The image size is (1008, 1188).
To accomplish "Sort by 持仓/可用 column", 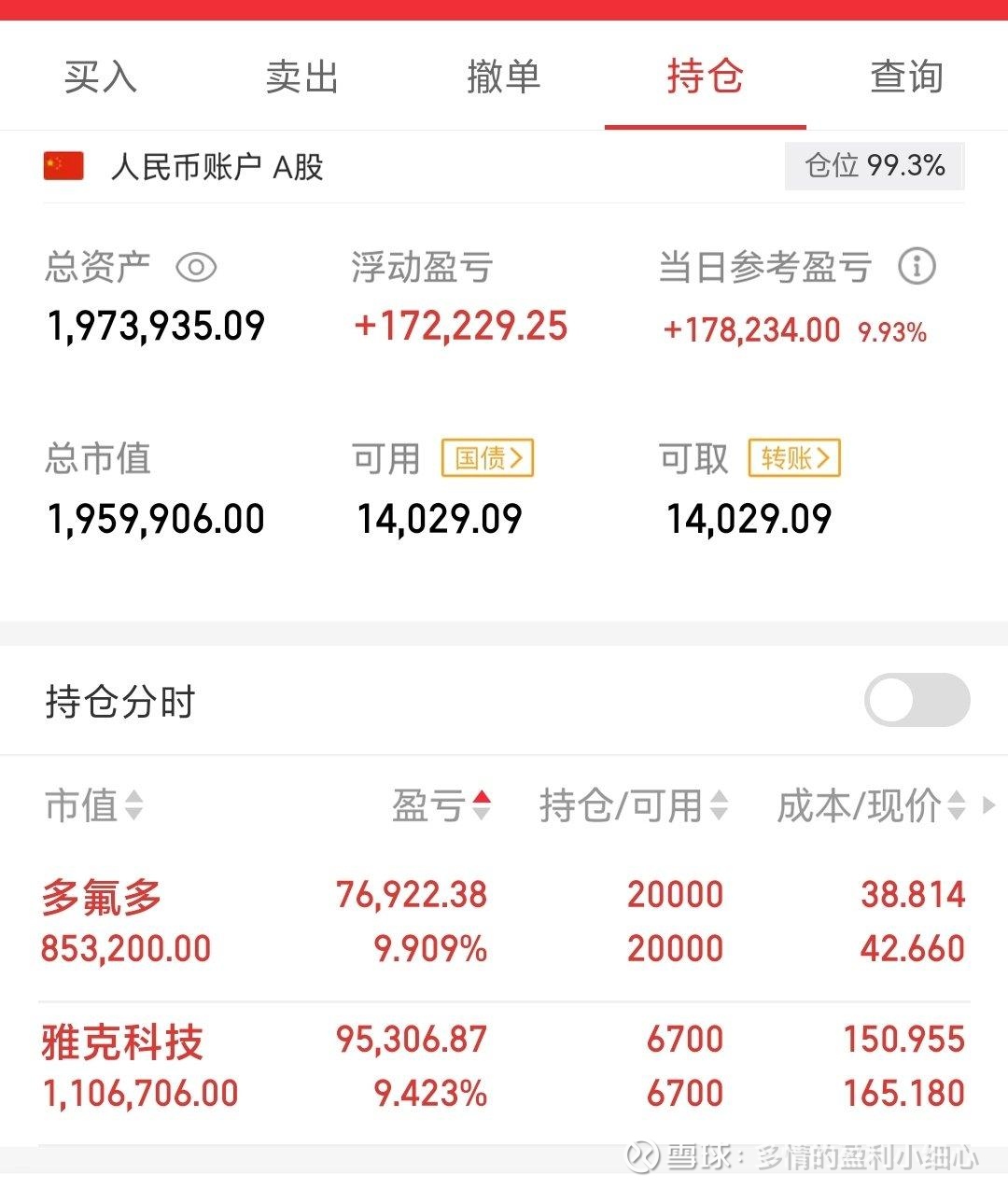I will point(634,805).
